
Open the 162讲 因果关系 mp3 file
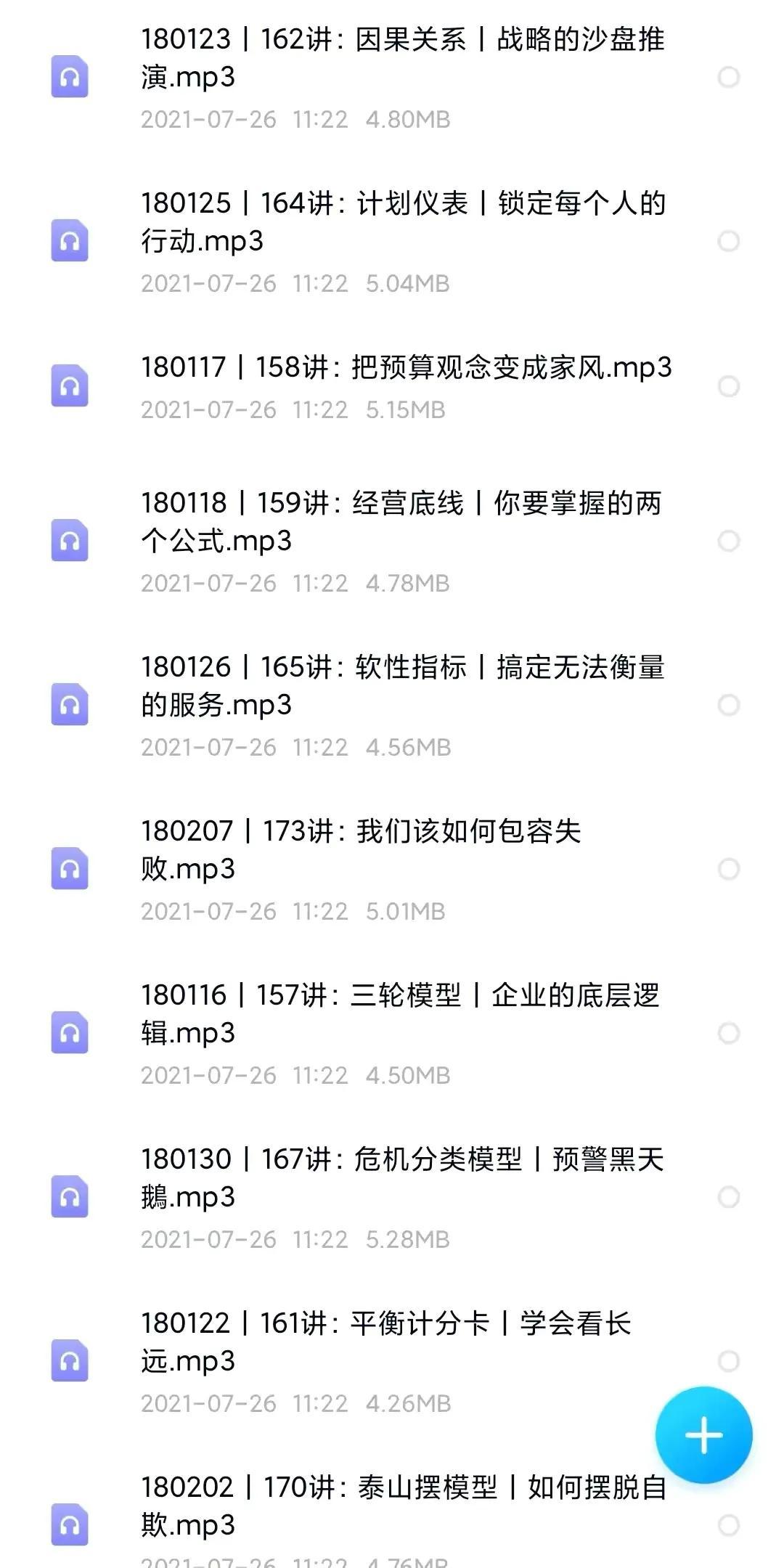(403, 58)
